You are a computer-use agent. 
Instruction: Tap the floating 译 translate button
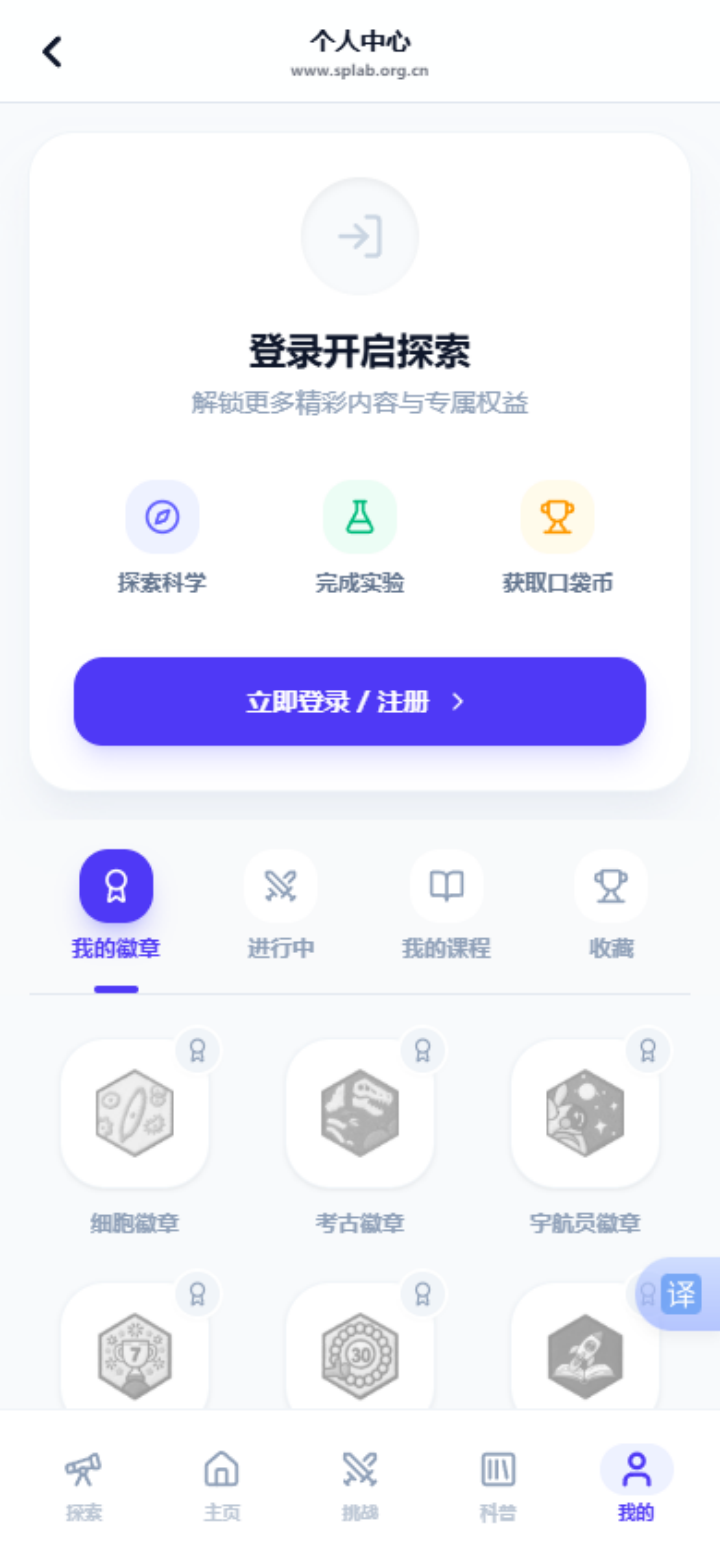682,1295
